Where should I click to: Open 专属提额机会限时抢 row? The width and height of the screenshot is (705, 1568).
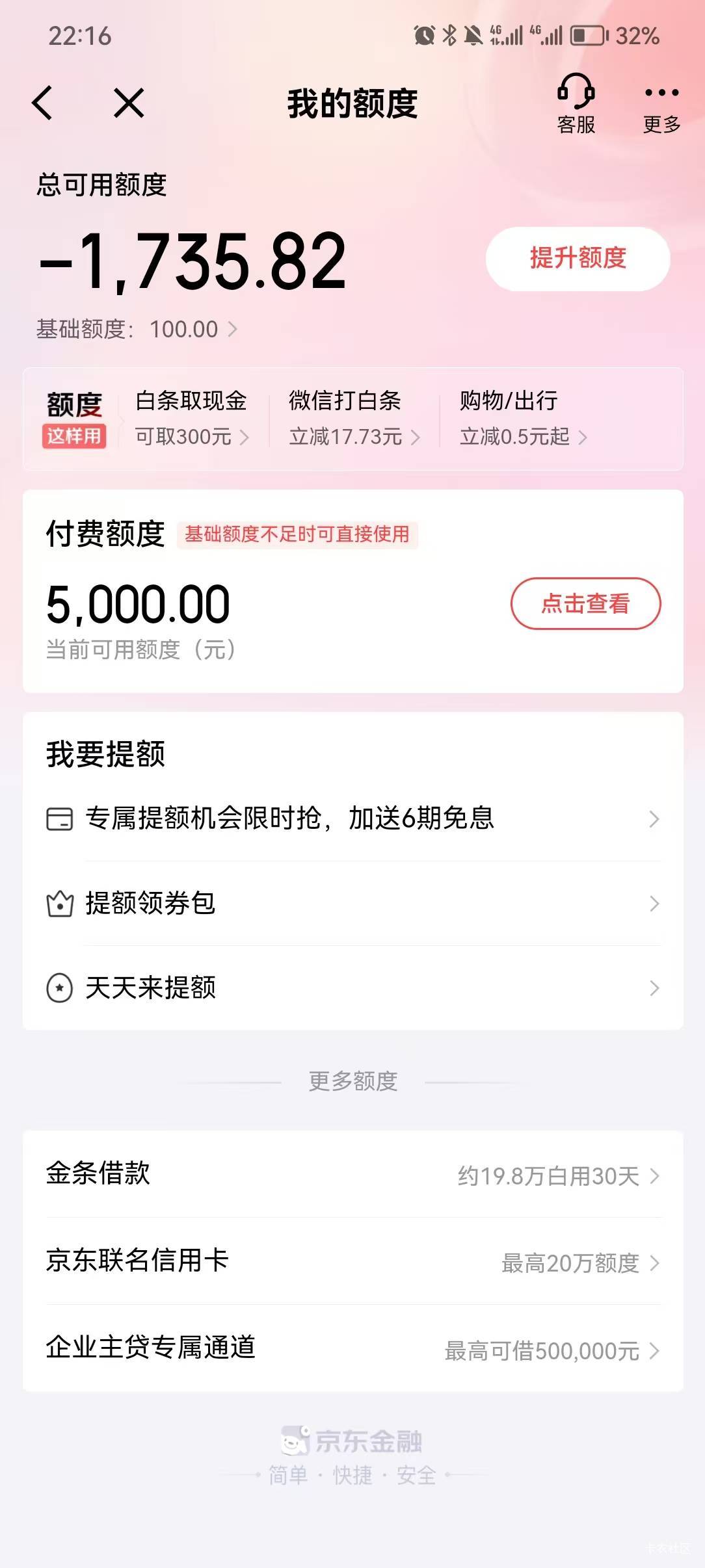[353, 818]
